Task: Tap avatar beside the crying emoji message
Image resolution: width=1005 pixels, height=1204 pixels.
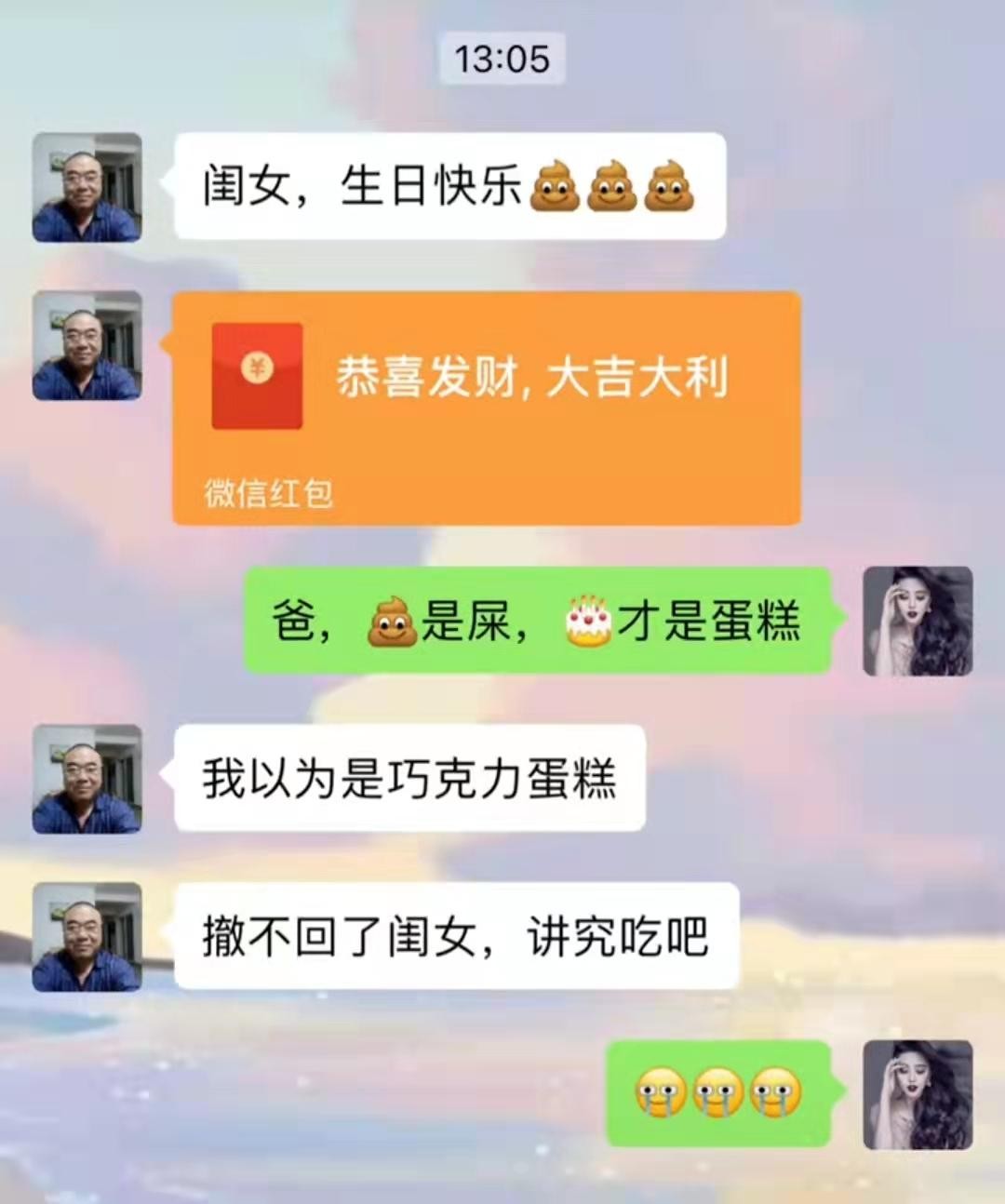Action: tap(918, 1094)
